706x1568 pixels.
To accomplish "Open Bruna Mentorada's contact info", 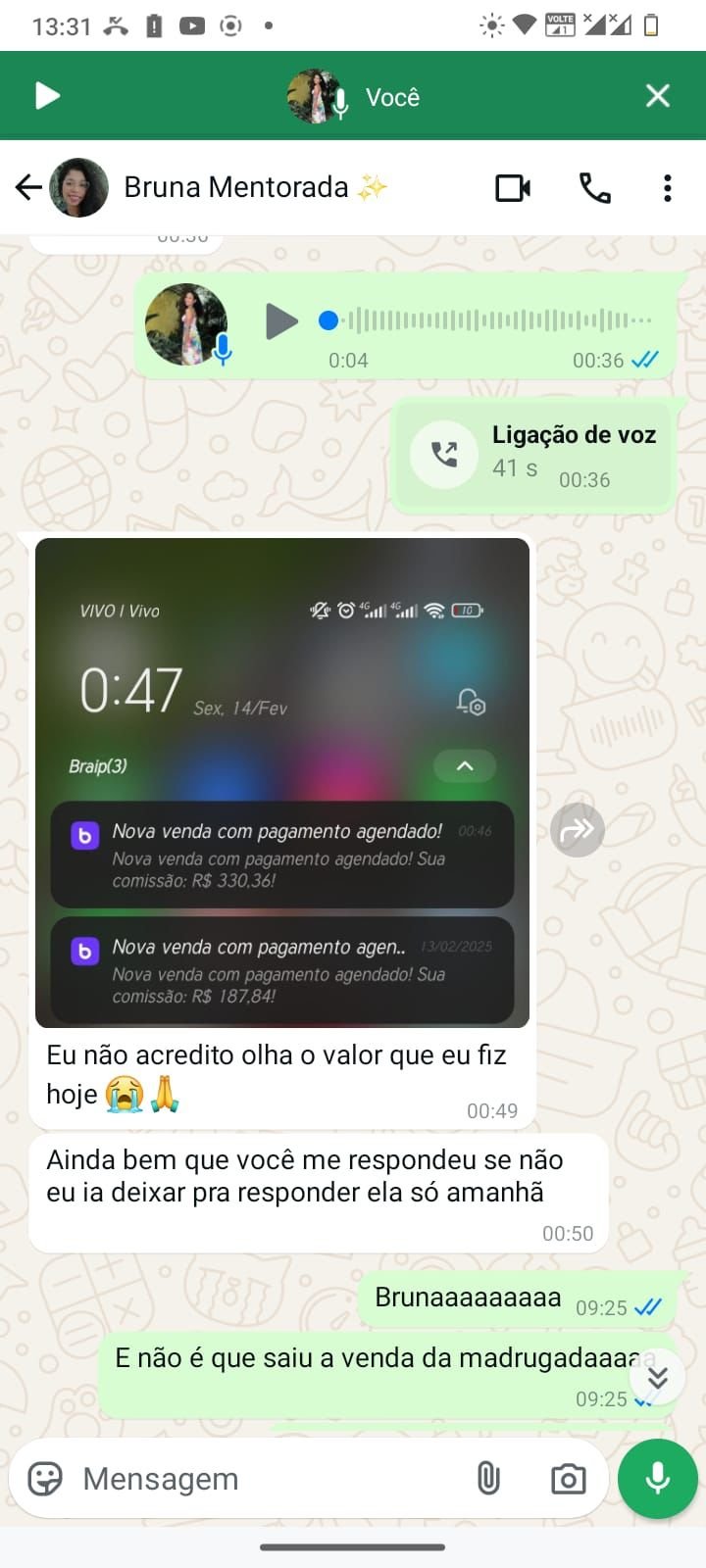I will pyautogui.click(x=235, y=187).
